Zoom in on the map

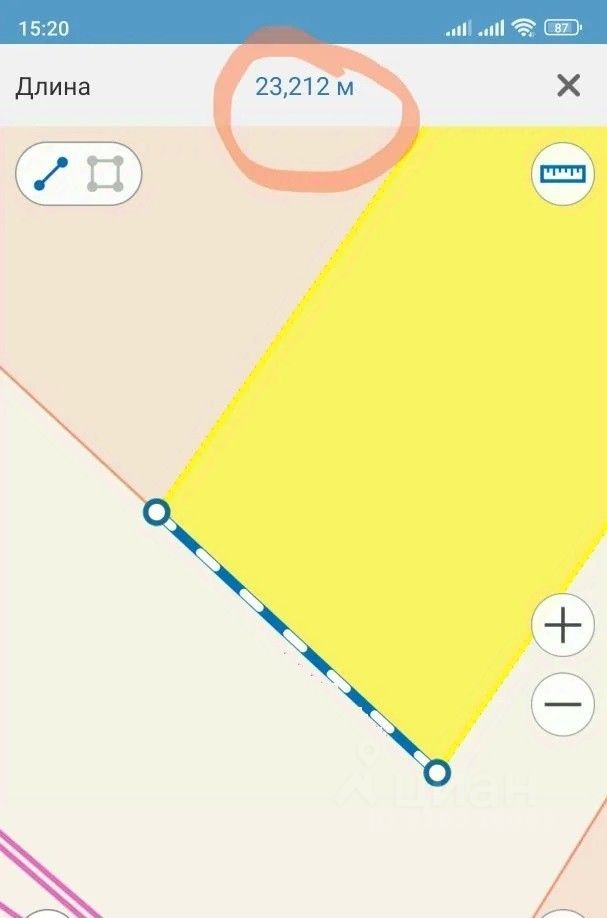(x=562, y=627)
